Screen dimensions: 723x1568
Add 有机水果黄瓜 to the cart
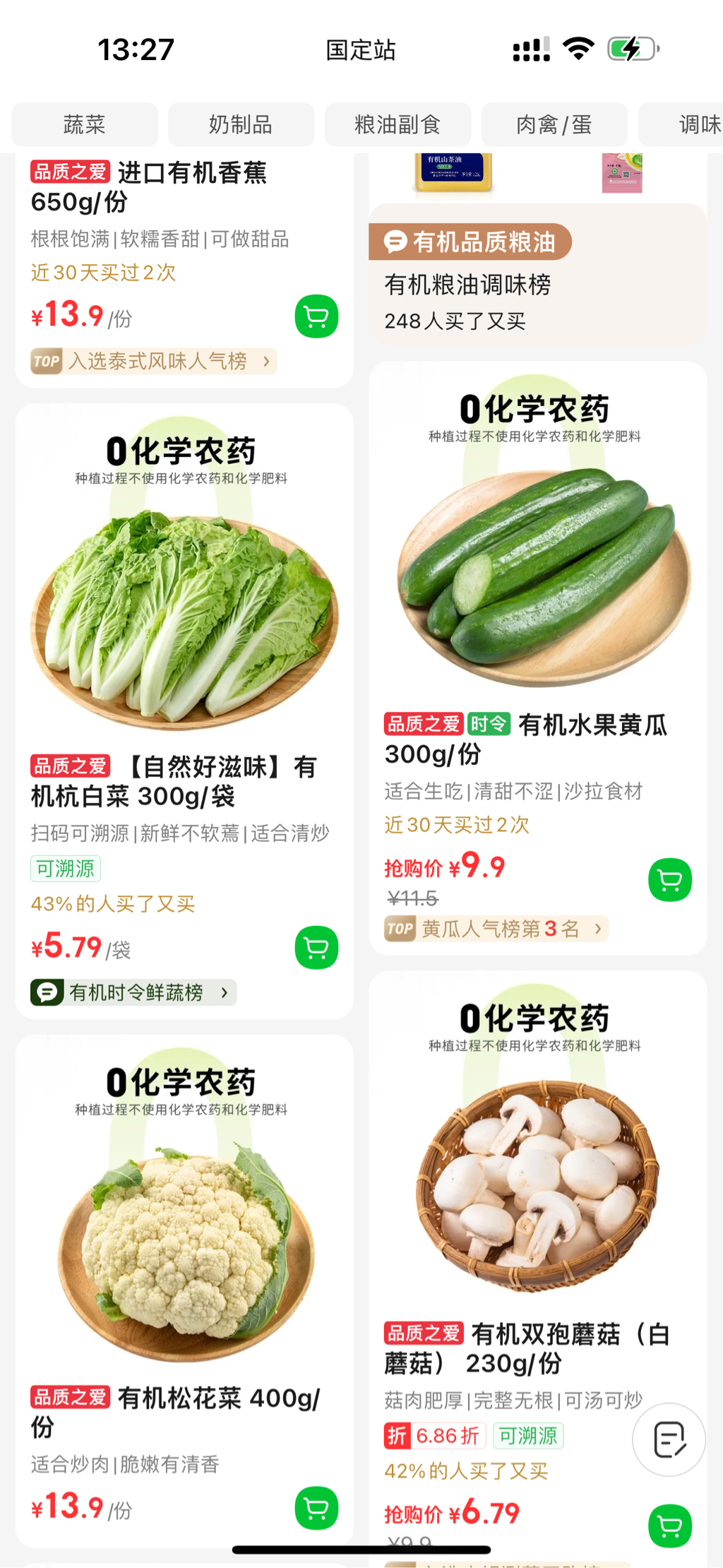670,880
